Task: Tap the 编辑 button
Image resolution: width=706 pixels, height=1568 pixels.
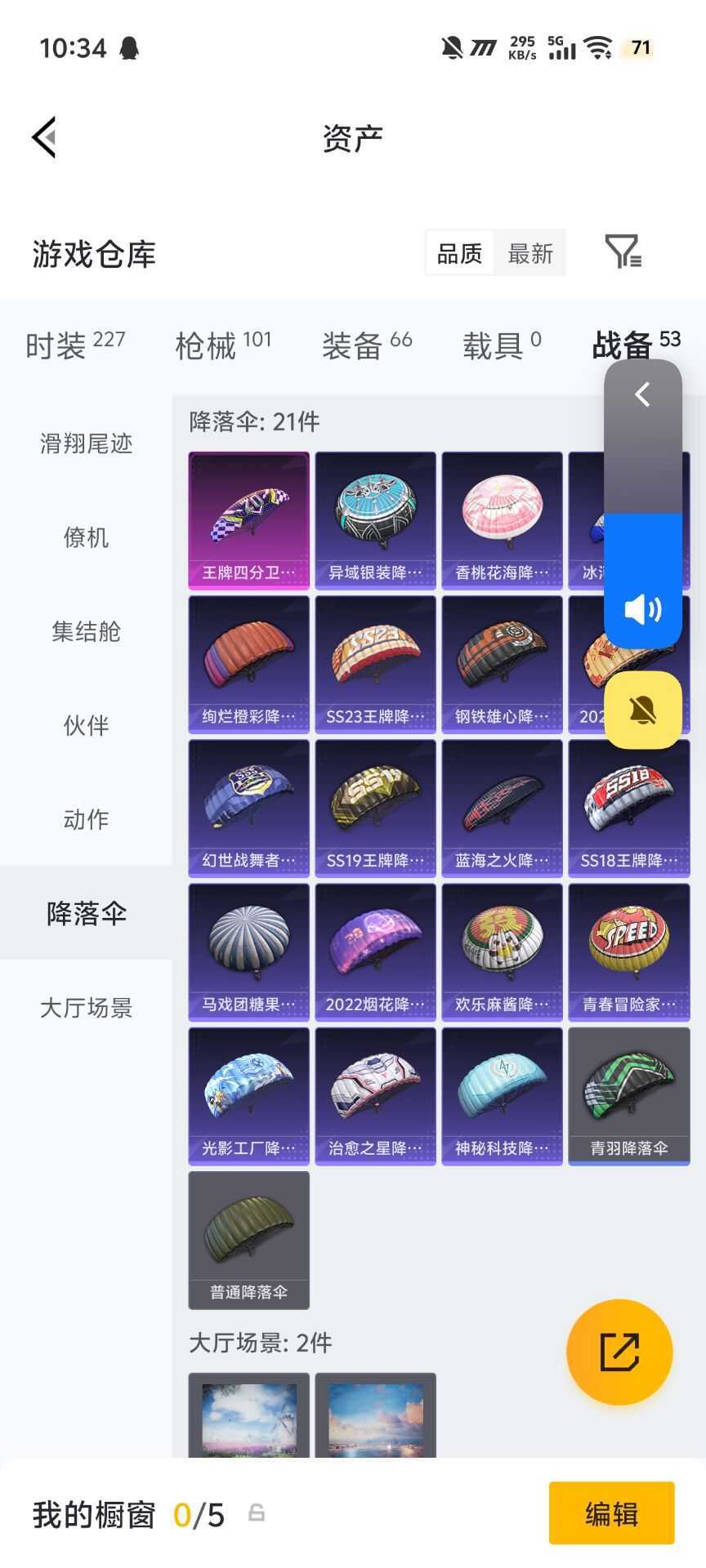Action: pyautogui.click(x=611, y=1512)
